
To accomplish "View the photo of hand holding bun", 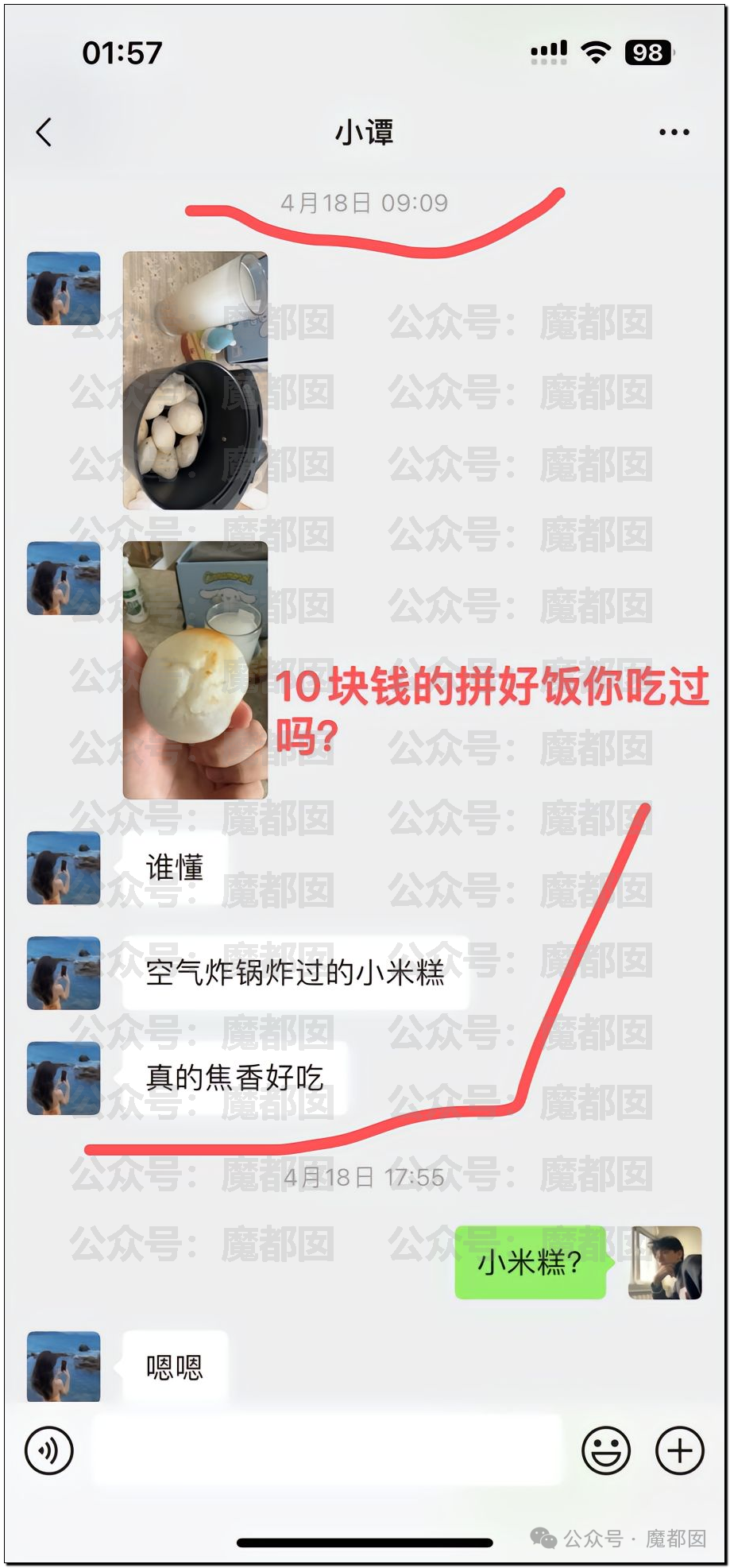I will (x=195, y=670).
